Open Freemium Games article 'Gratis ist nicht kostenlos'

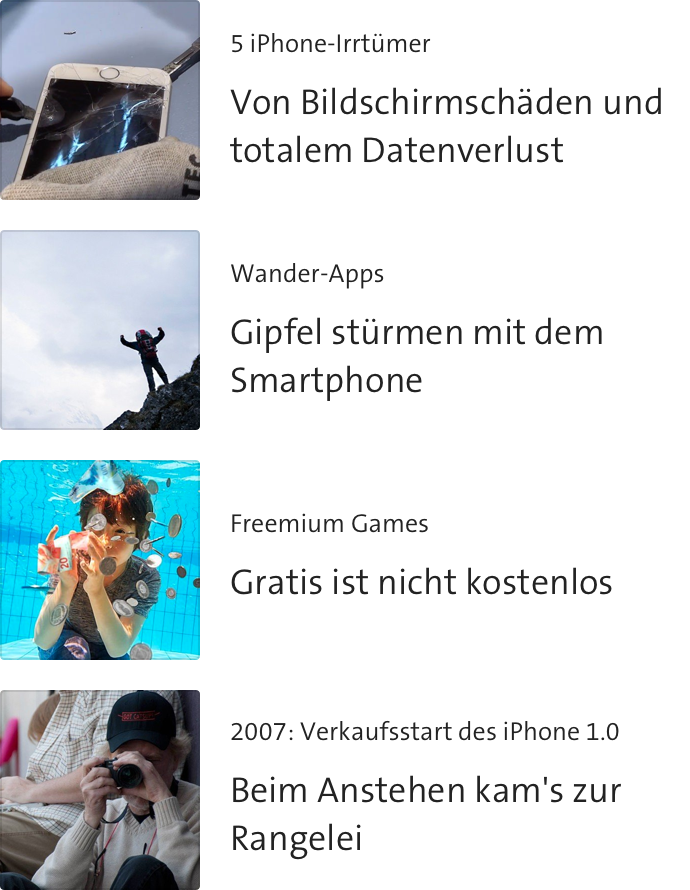420,582
